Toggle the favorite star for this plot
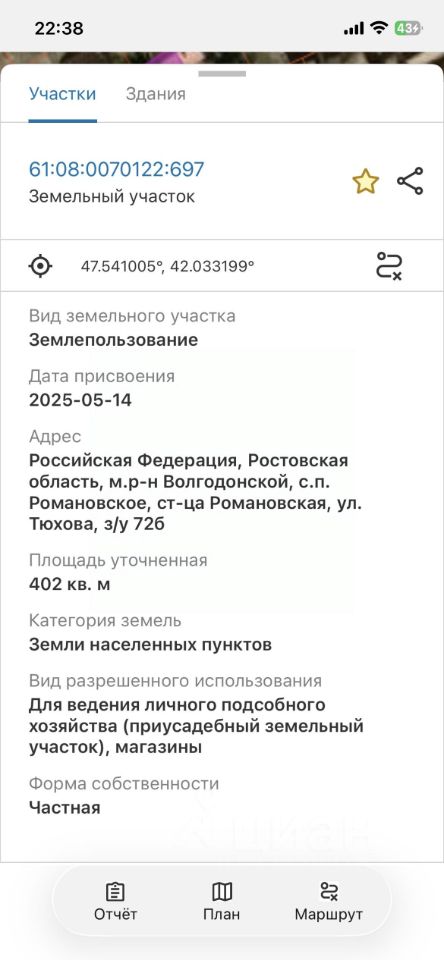 coord(366,182)
